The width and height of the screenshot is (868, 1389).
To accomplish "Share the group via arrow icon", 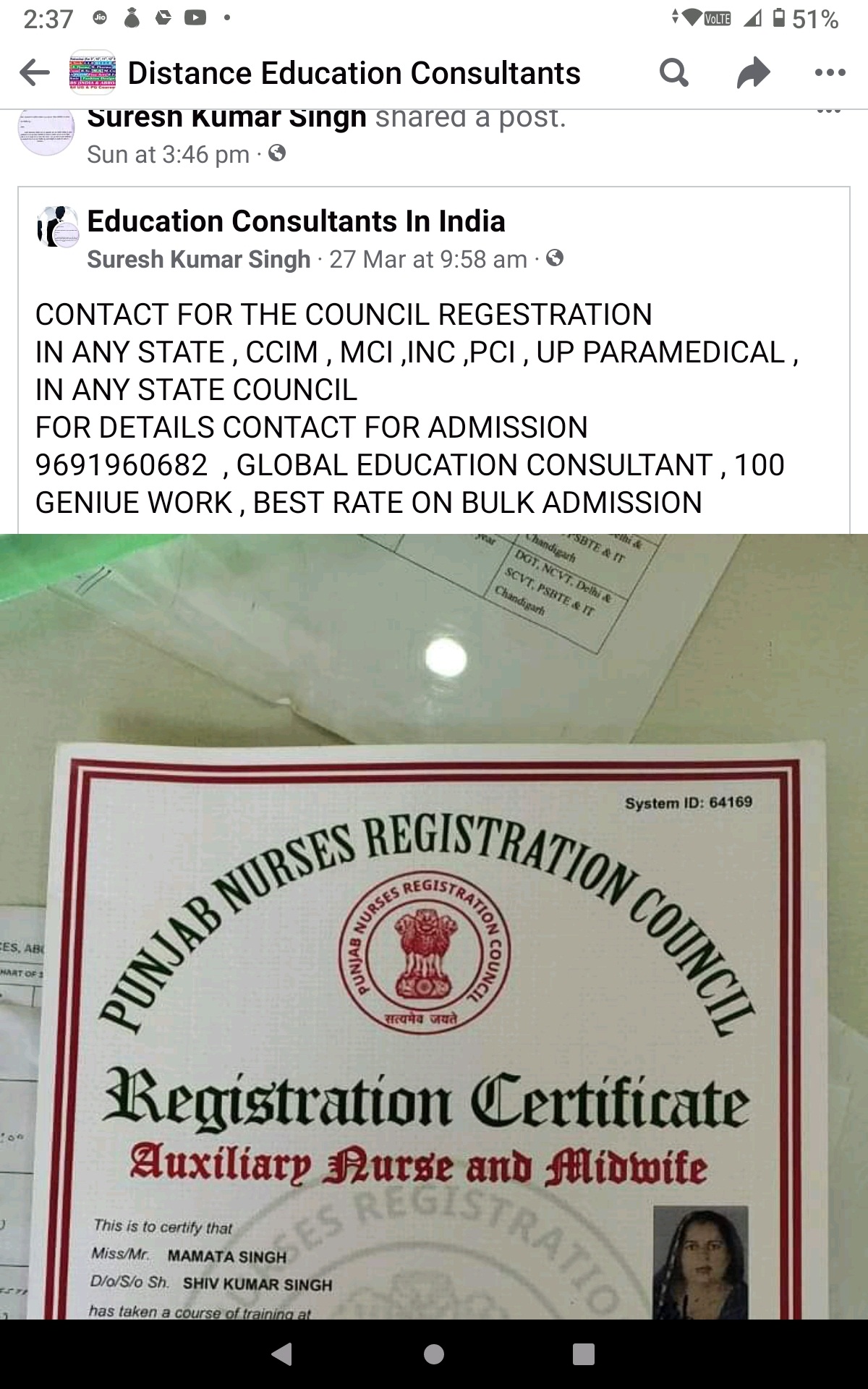I will pos(753,72).
